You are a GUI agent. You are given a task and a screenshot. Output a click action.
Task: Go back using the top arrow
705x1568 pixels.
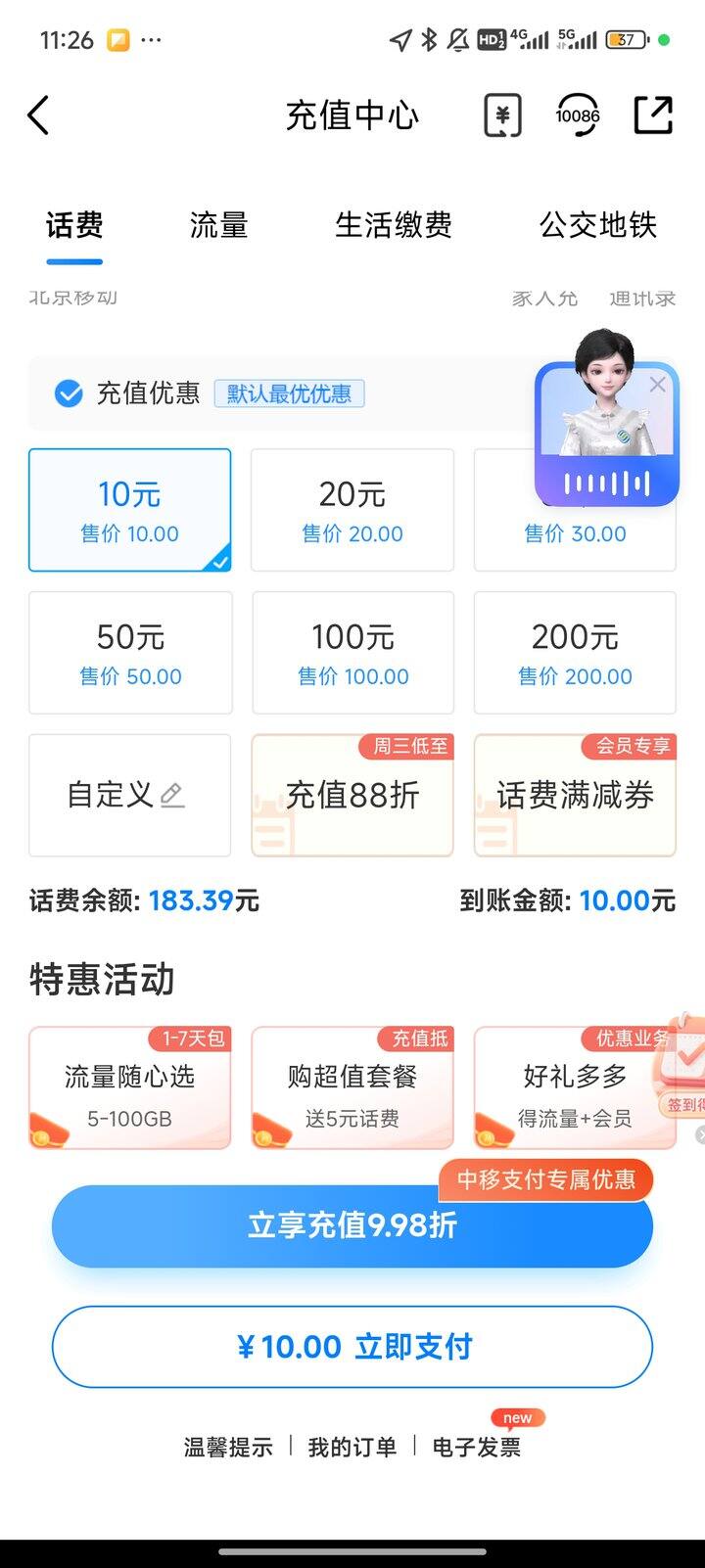[x=38, y=115]
